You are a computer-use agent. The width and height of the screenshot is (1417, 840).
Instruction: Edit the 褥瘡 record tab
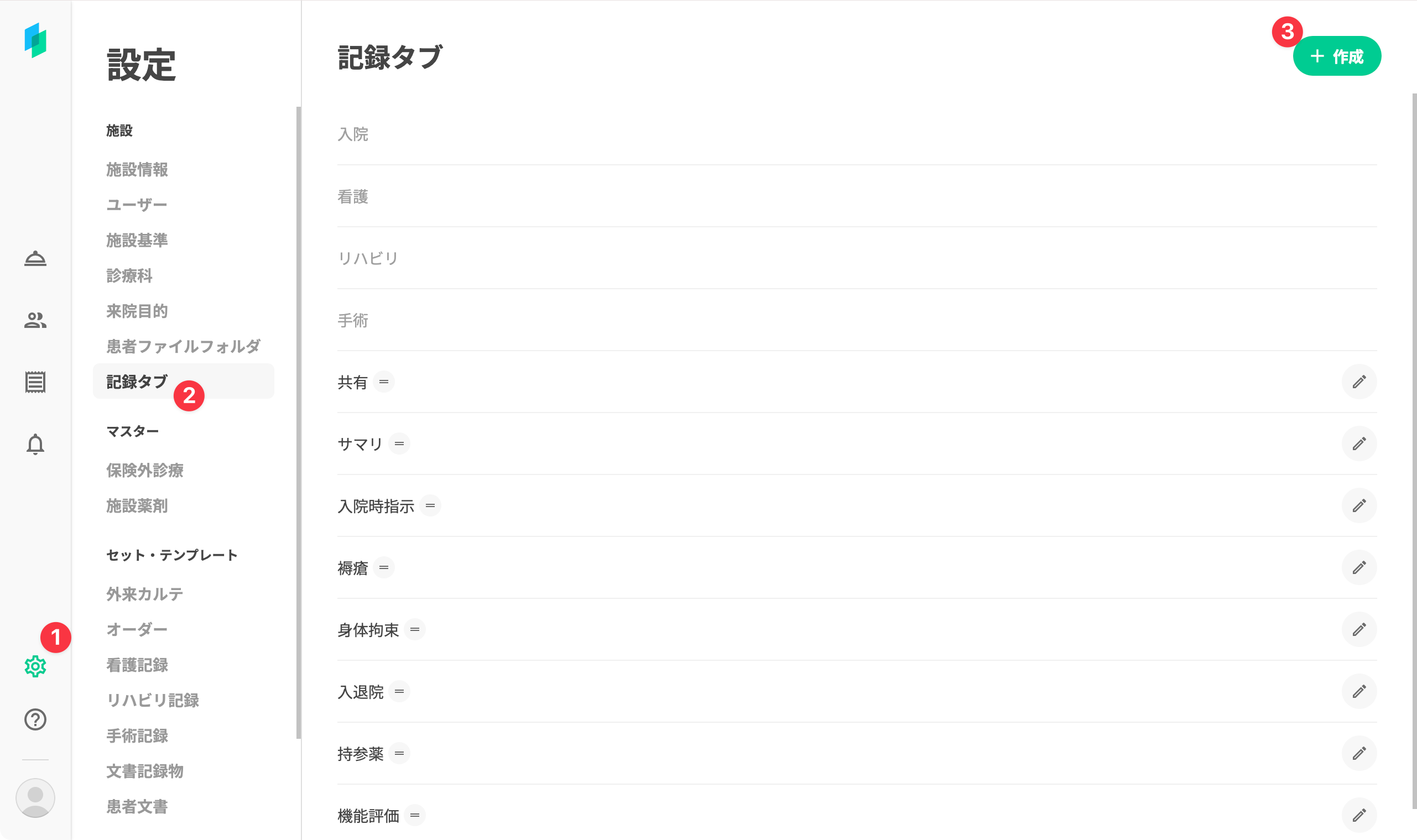[x=1359, y=568]
